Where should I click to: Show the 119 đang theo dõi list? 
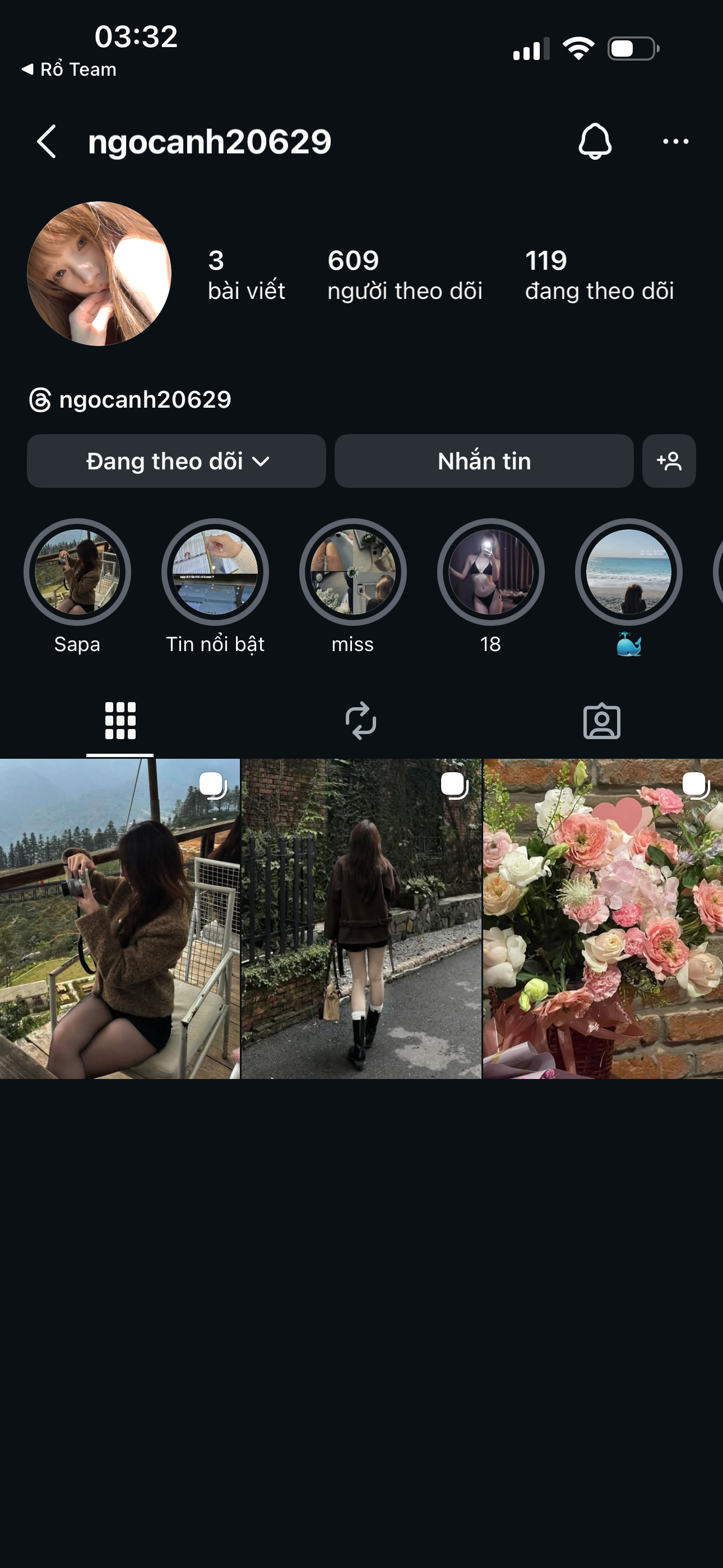pyautogui.click(x=599, y=275)
